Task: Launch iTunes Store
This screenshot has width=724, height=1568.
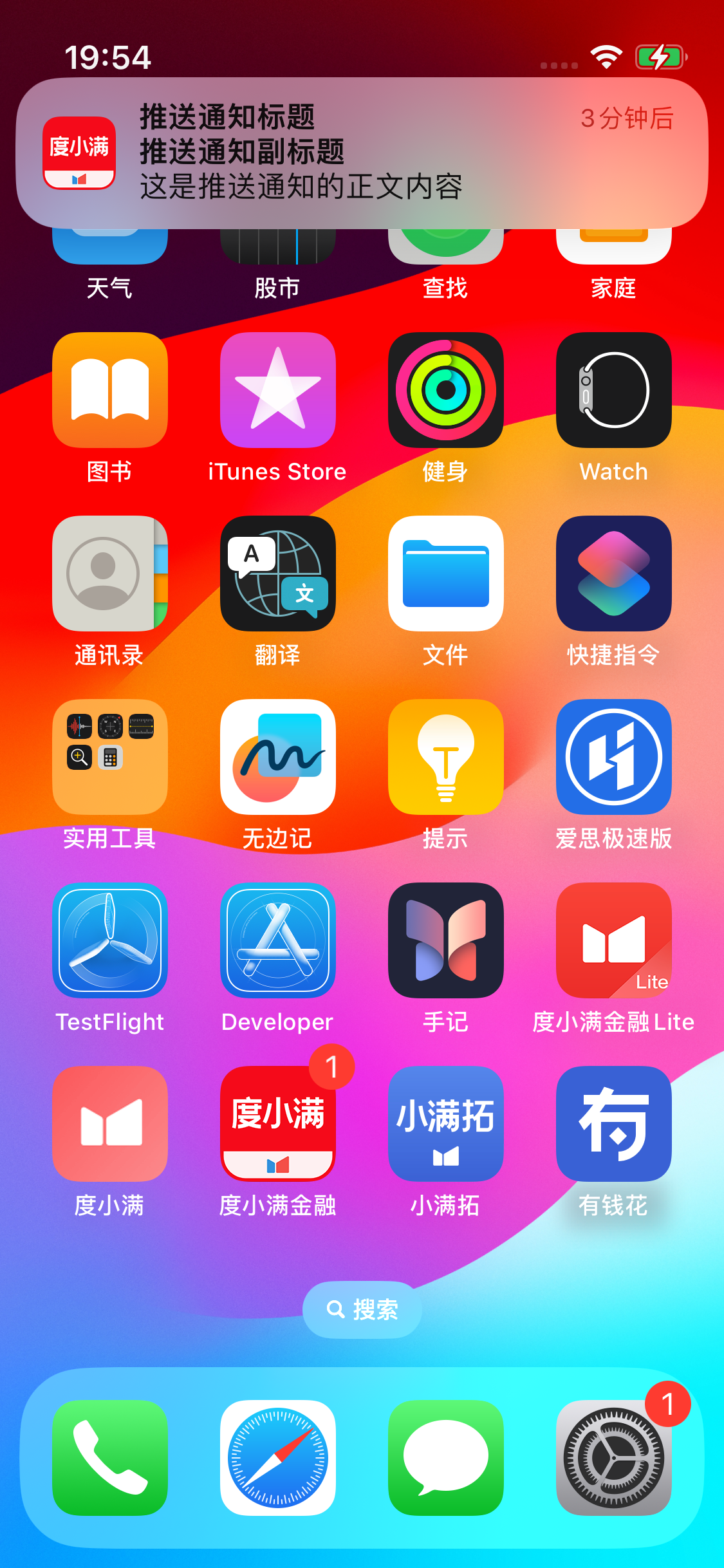Action: click(x=278, y=390)
